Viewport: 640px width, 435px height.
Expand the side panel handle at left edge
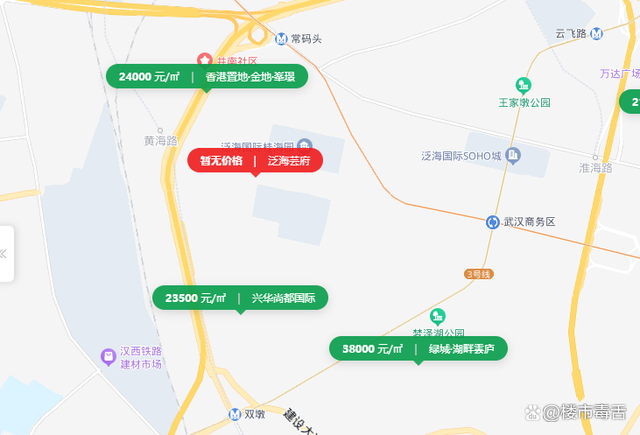coord(5,253)
